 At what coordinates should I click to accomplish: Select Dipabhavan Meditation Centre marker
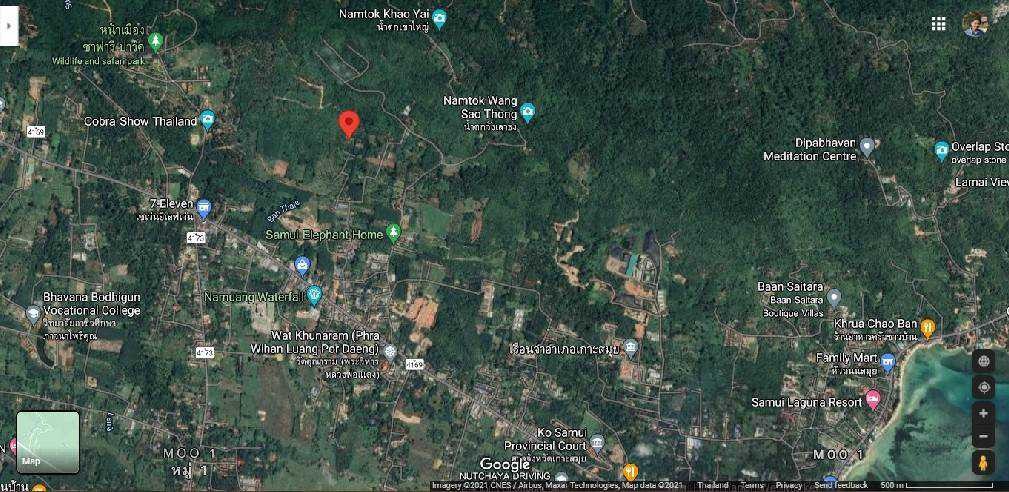point(867,146)
